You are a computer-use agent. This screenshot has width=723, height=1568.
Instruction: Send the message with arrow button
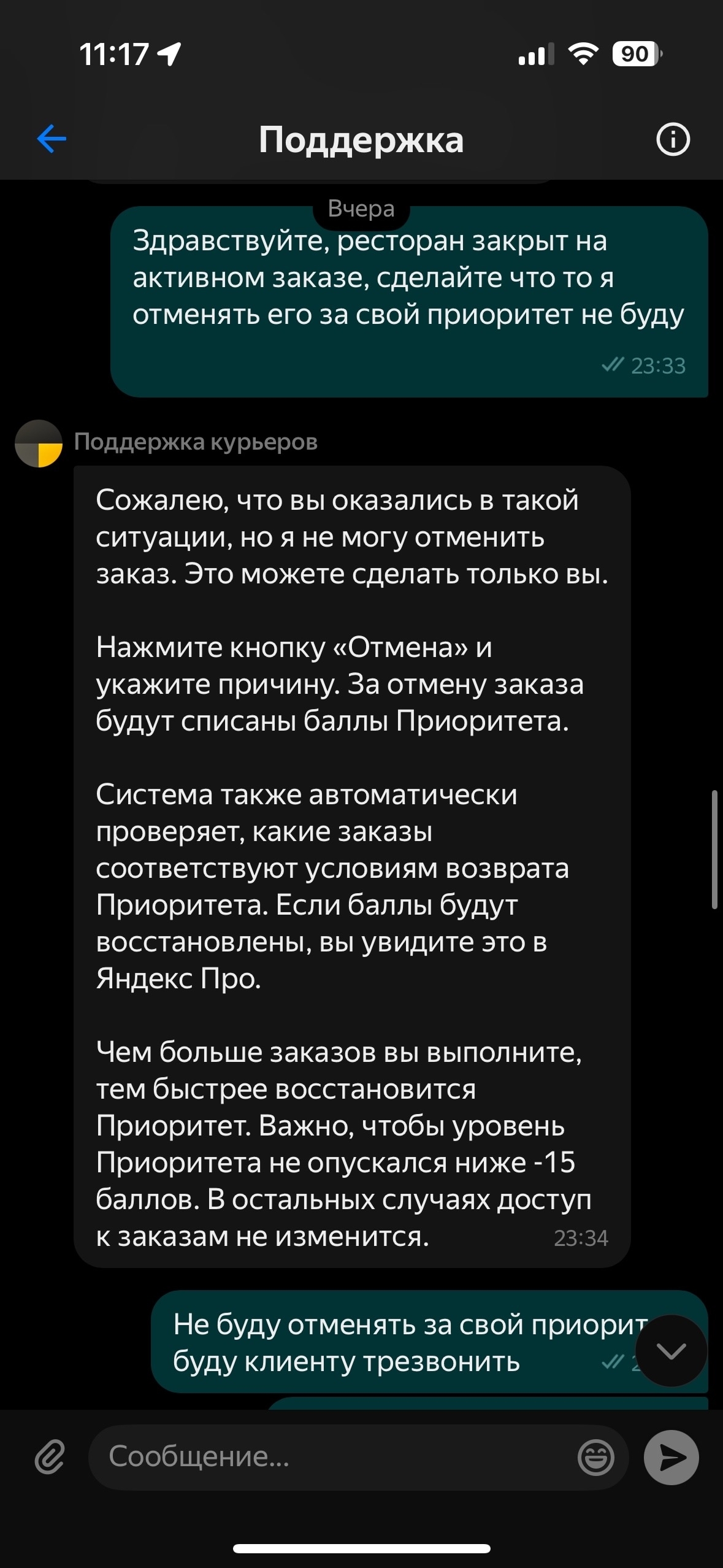click(x=671, y=1458)
